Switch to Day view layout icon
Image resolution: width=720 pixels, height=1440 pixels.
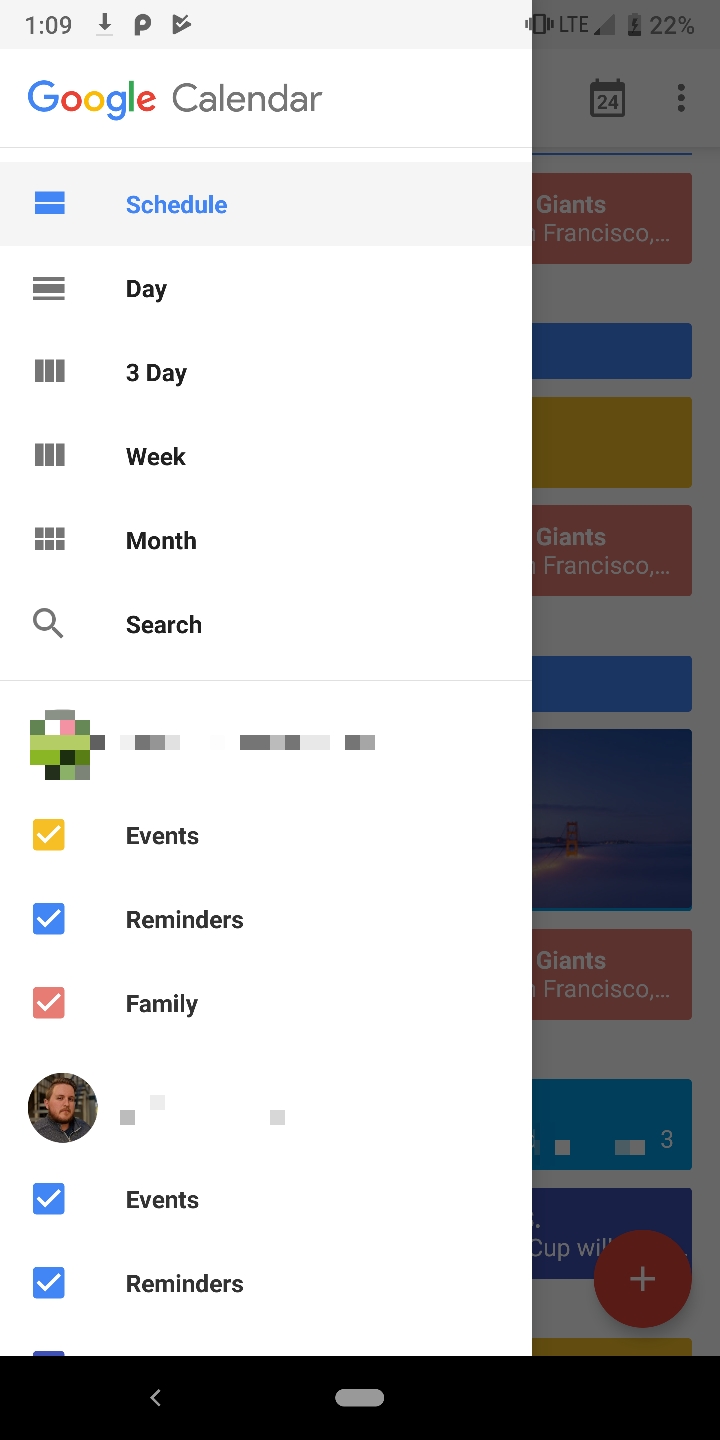[48, 288]
